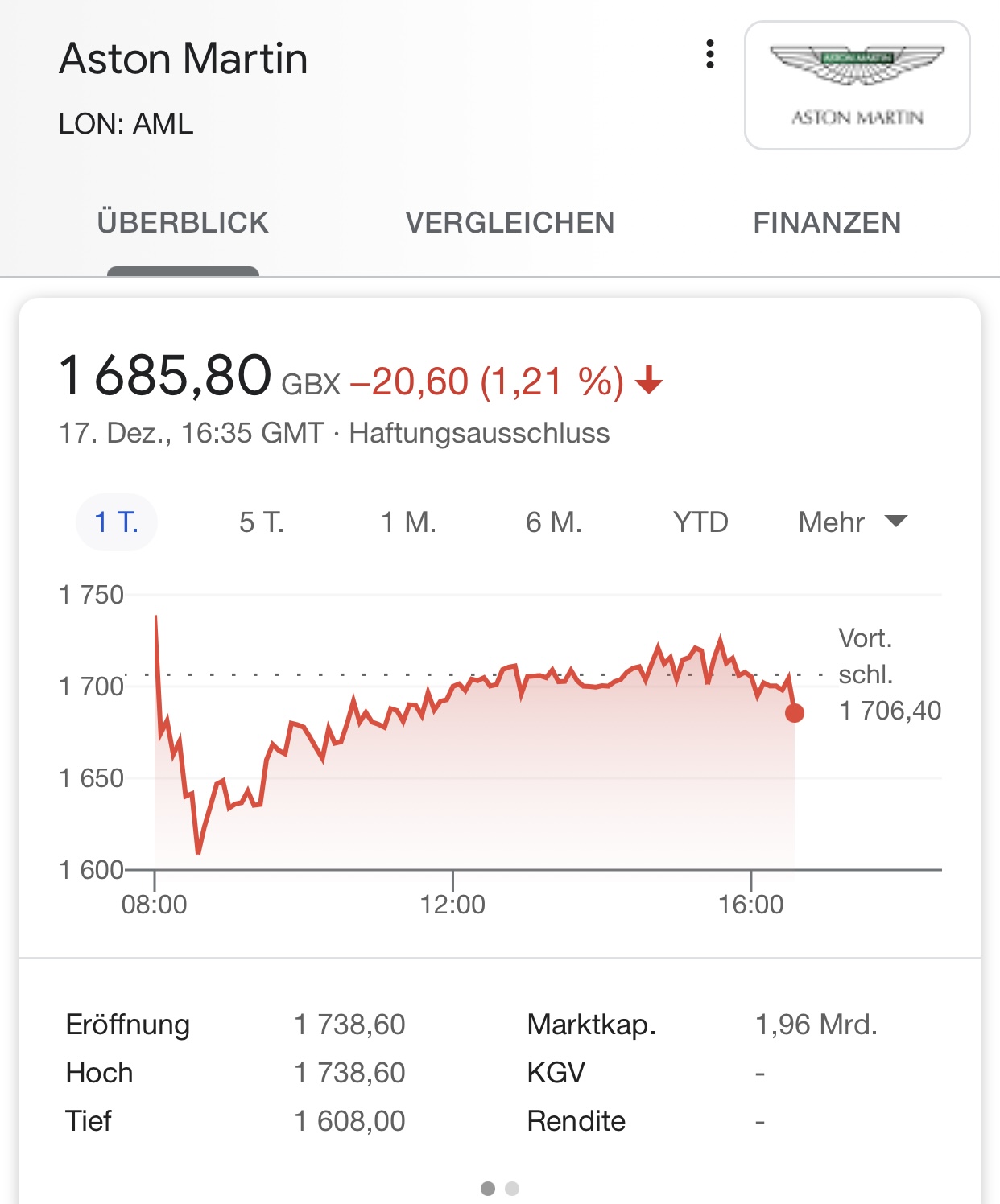Select the 1 M. time range
Image resolution: width=1000 pixels, height=1204 pixels.
pos(408,522)
